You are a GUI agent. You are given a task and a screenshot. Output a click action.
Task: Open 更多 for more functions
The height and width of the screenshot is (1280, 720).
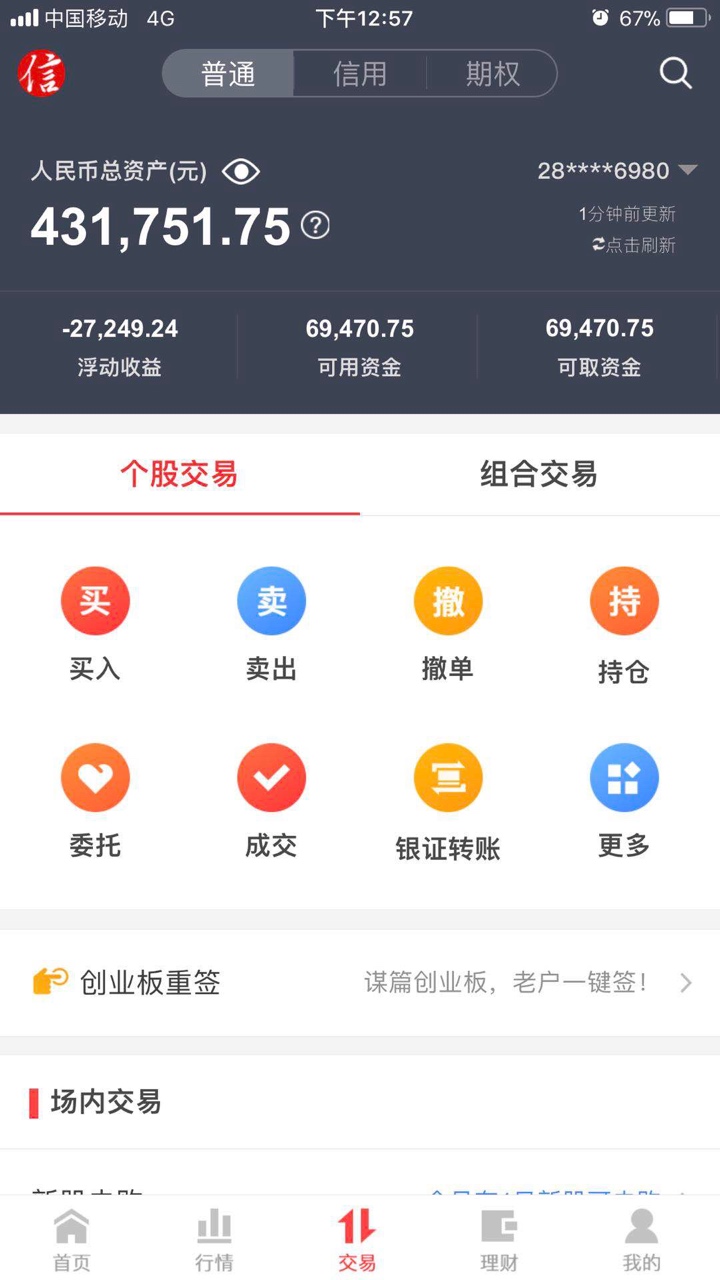(x=624, y=802)
